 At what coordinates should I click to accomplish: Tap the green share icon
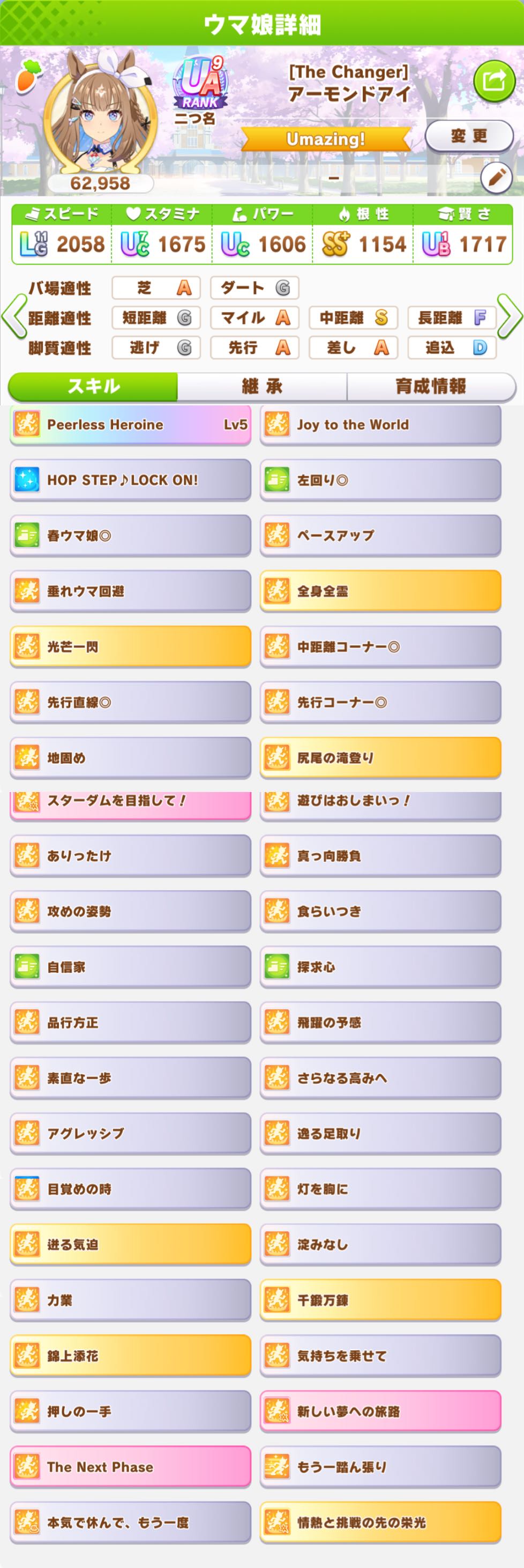(x=493, y=81)
